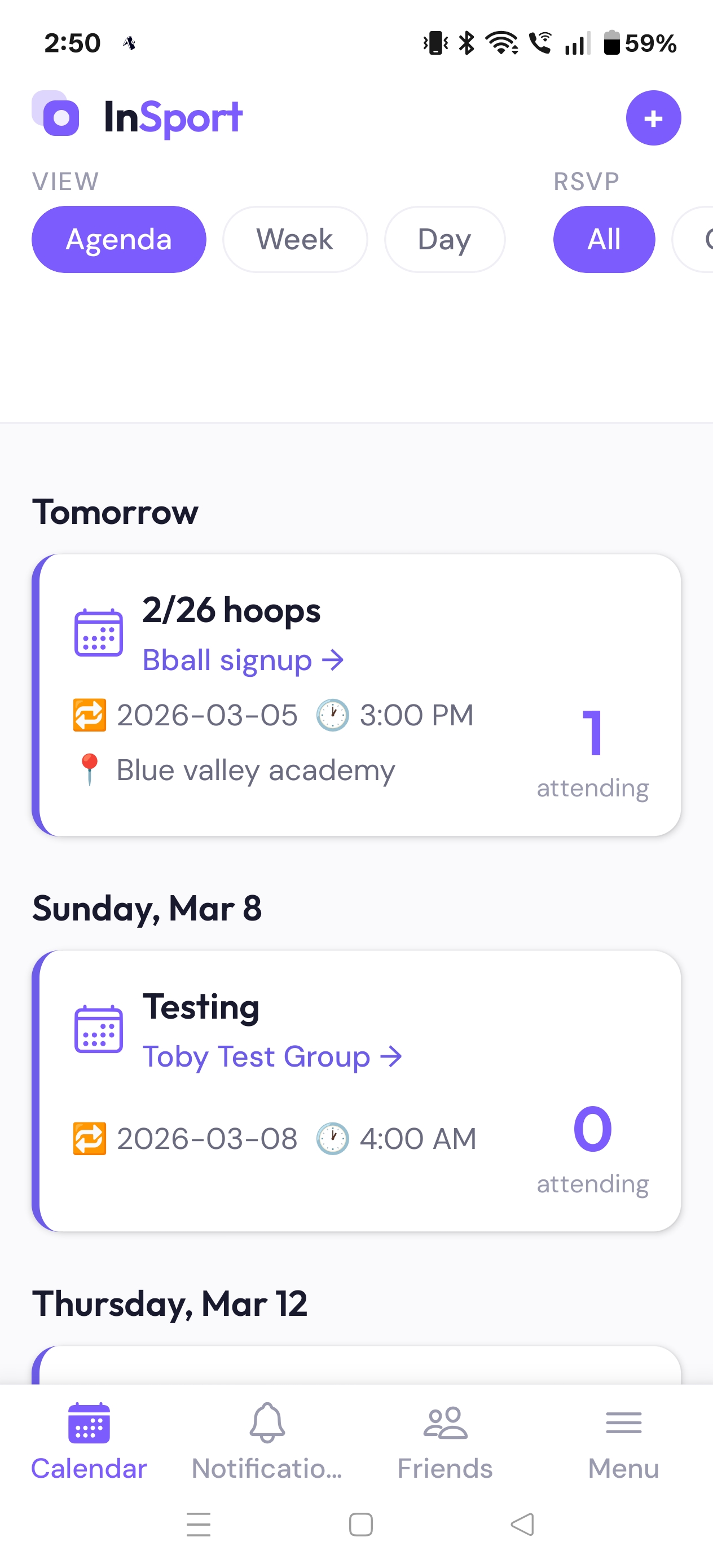Image resolution: width=713 pixels, height=1568 pixels.
Task: Click the calendar icon on the 2/26 hoops card
Action: (98, 632)
